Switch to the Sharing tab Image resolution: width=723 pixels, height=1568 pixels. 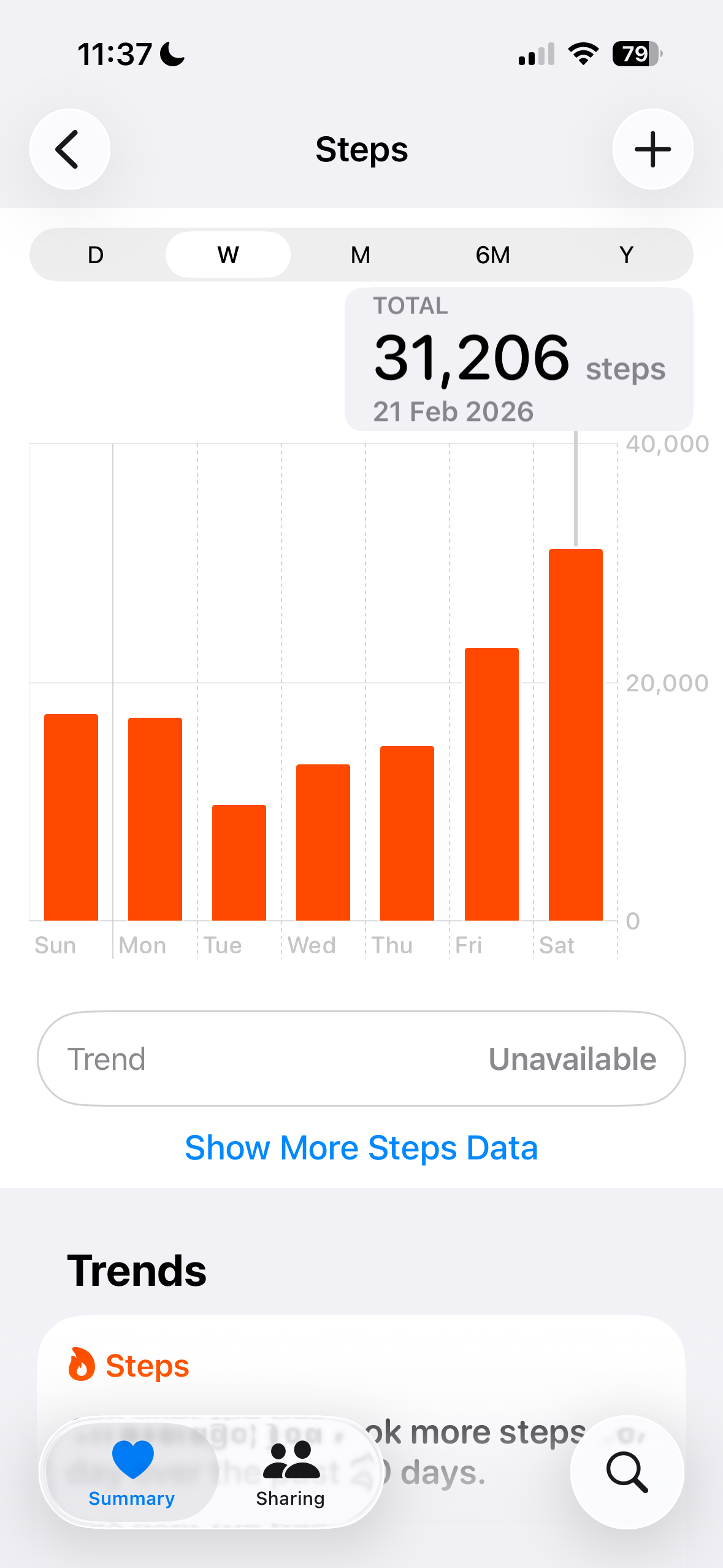(291, 1472)
